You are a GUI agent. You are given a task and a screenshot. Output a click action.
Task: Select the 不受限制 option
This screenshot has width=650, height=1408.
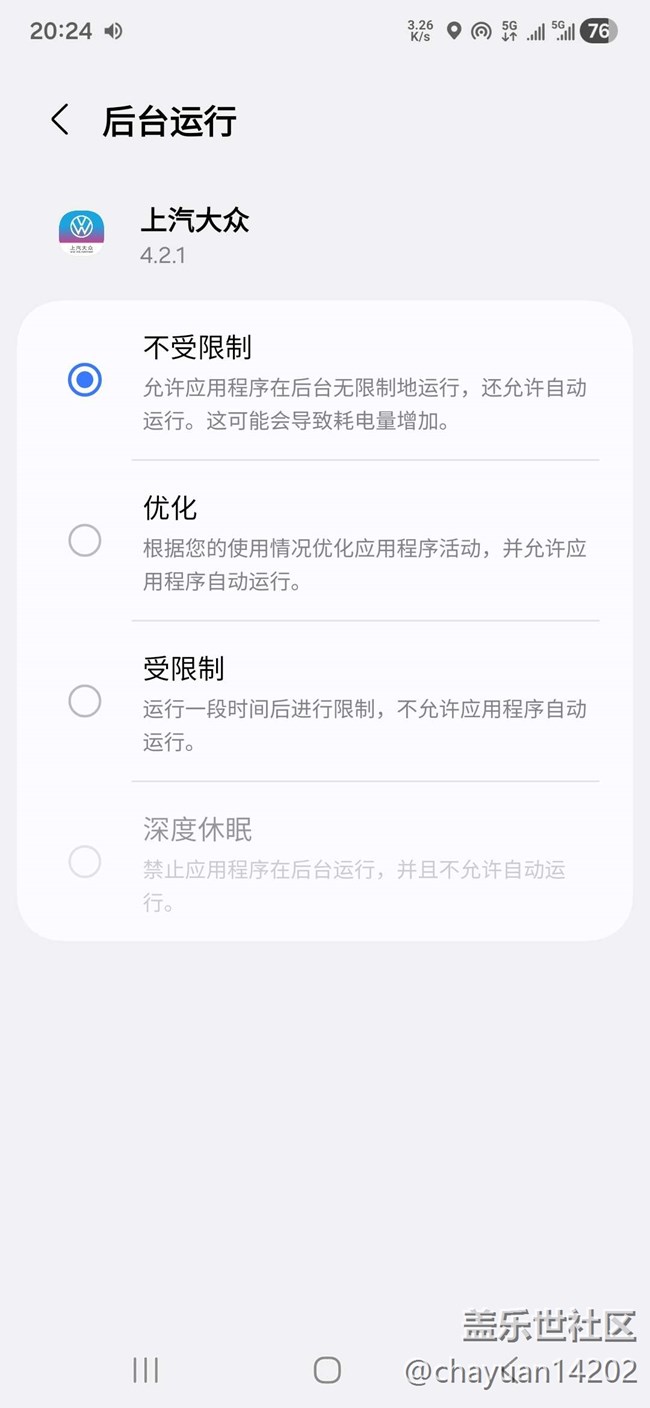pos(85,380)
